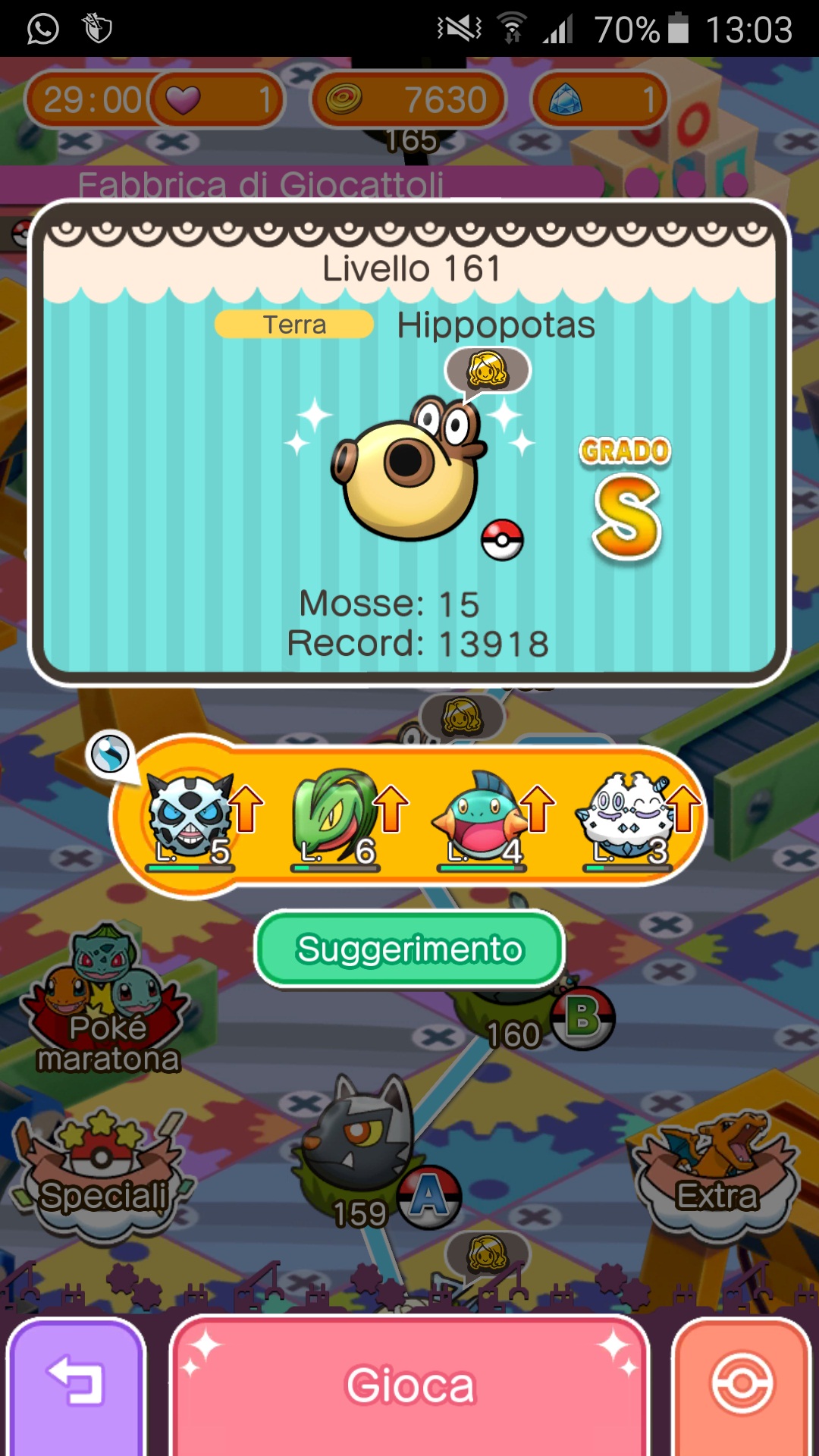Tap the green Suggerimento button
This screenshot has height=1456, width=819.
[409, 949]
